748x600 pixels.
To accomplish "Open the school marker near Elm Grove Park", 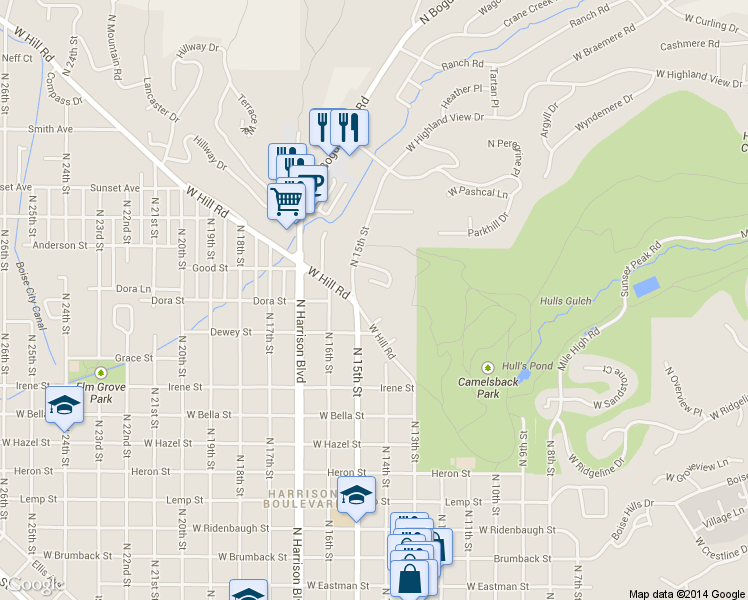I will point(65,405).
